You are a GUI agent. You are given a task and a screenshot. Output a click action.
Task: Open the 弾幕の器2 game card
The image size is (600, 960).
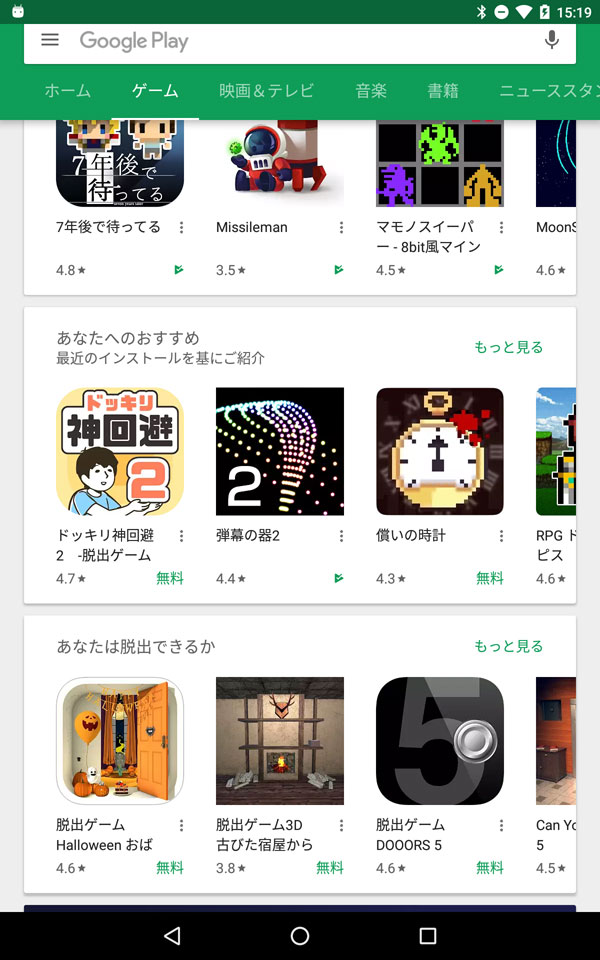[x=280, y=451]
